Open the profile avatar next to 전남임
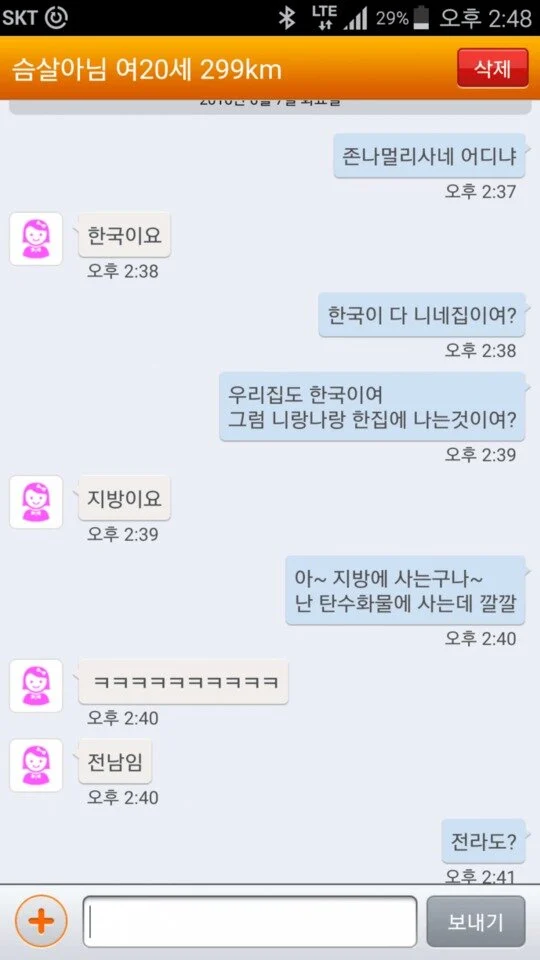Screen dimensions: 540x960 coord(36,765)
